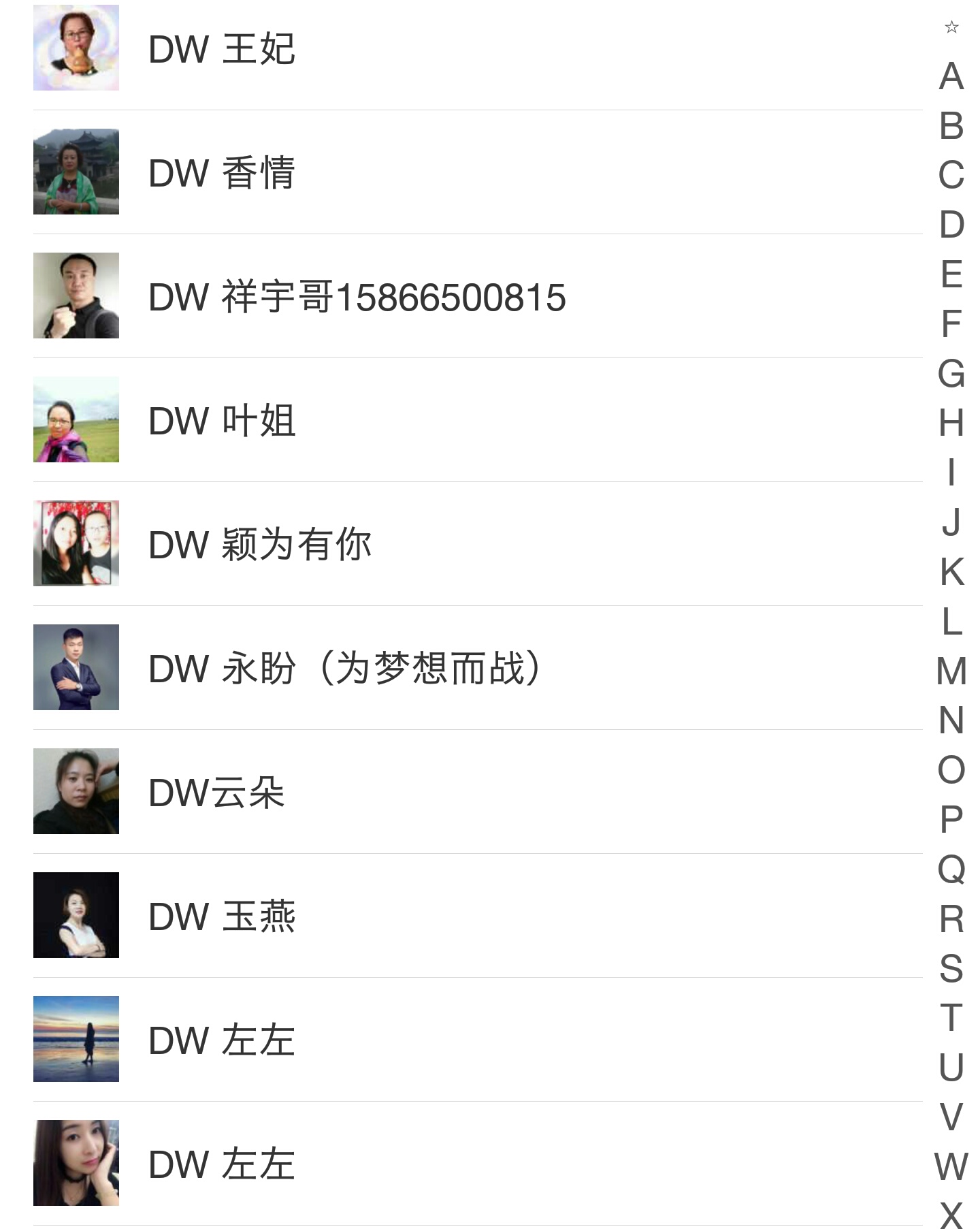View DW 玉燕's dark avatar photo
The height and width of the screenshot is (1229, 980).
pyautogui.click(x=77, y=915)
